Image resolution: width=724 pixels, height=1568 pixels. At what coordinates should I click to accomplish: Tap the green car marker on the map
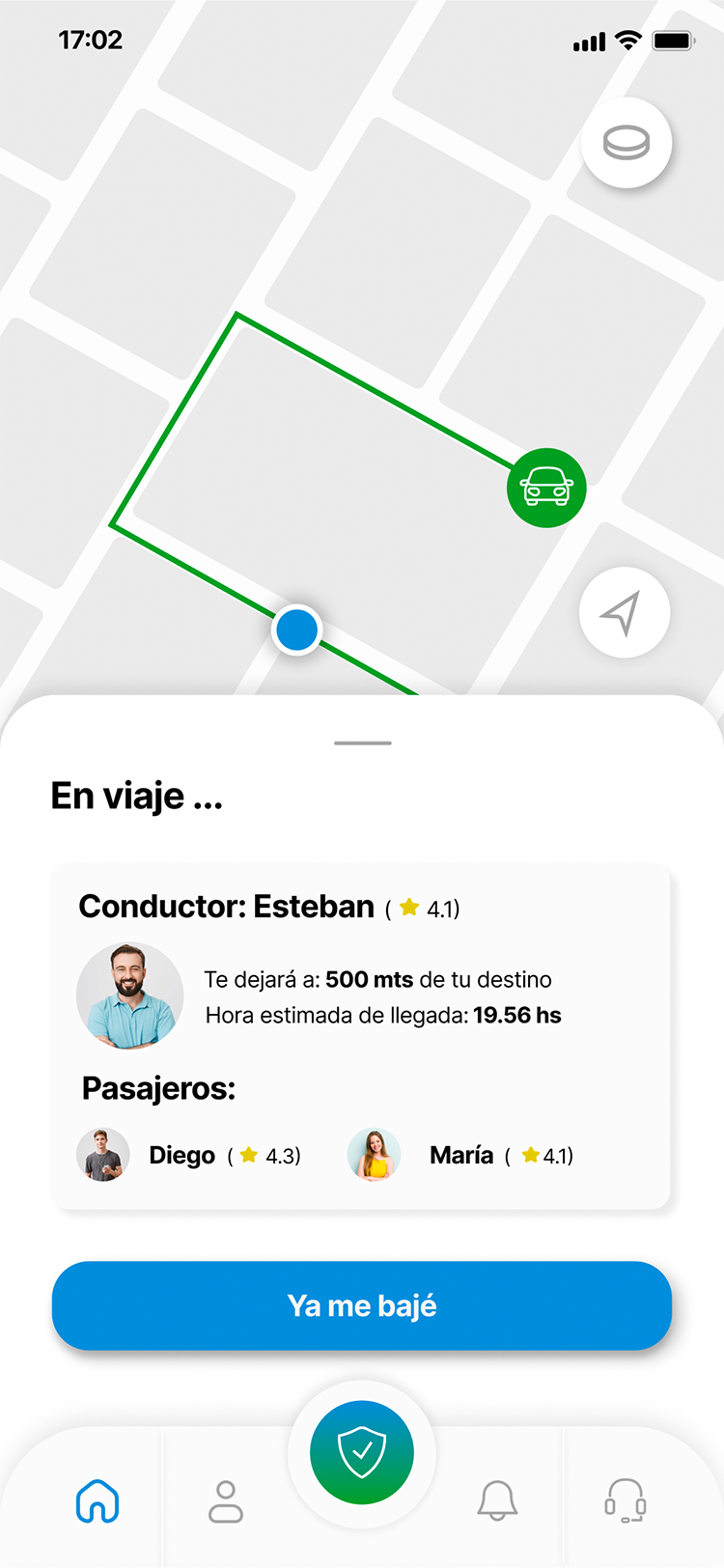546,488
